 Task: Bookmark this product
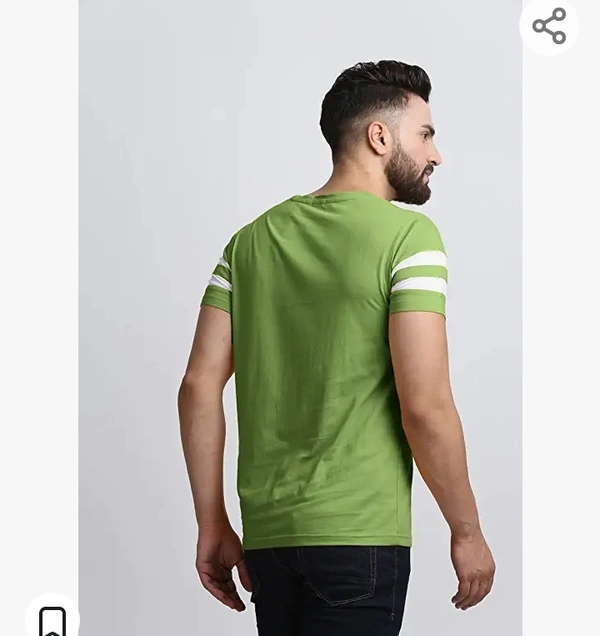pos(52,620)
